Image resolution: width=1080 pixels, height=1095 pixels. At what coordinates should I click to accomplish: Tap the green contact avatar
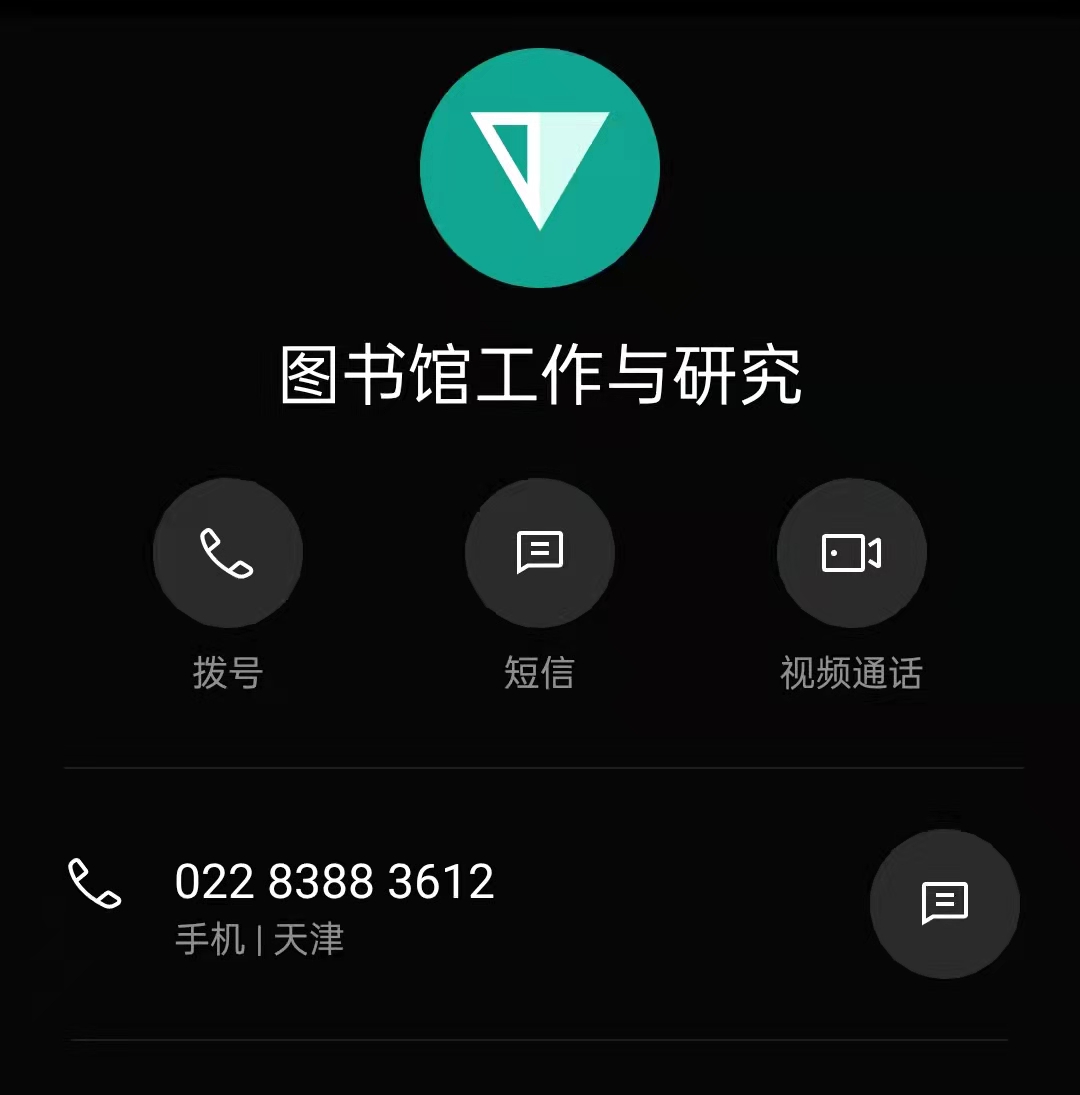(x=540, y=168)
